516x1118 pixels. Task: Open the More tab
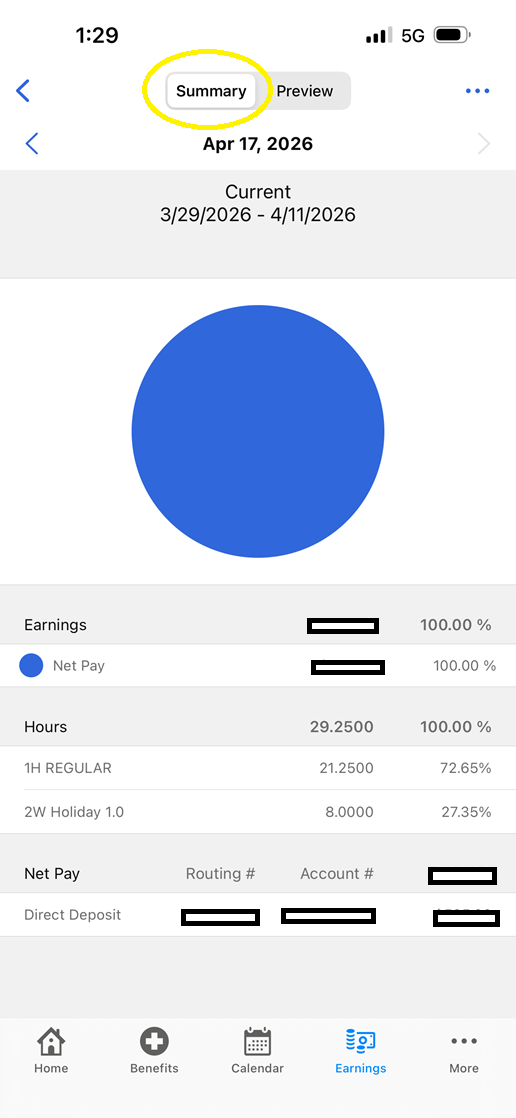tap(464, 1050)
